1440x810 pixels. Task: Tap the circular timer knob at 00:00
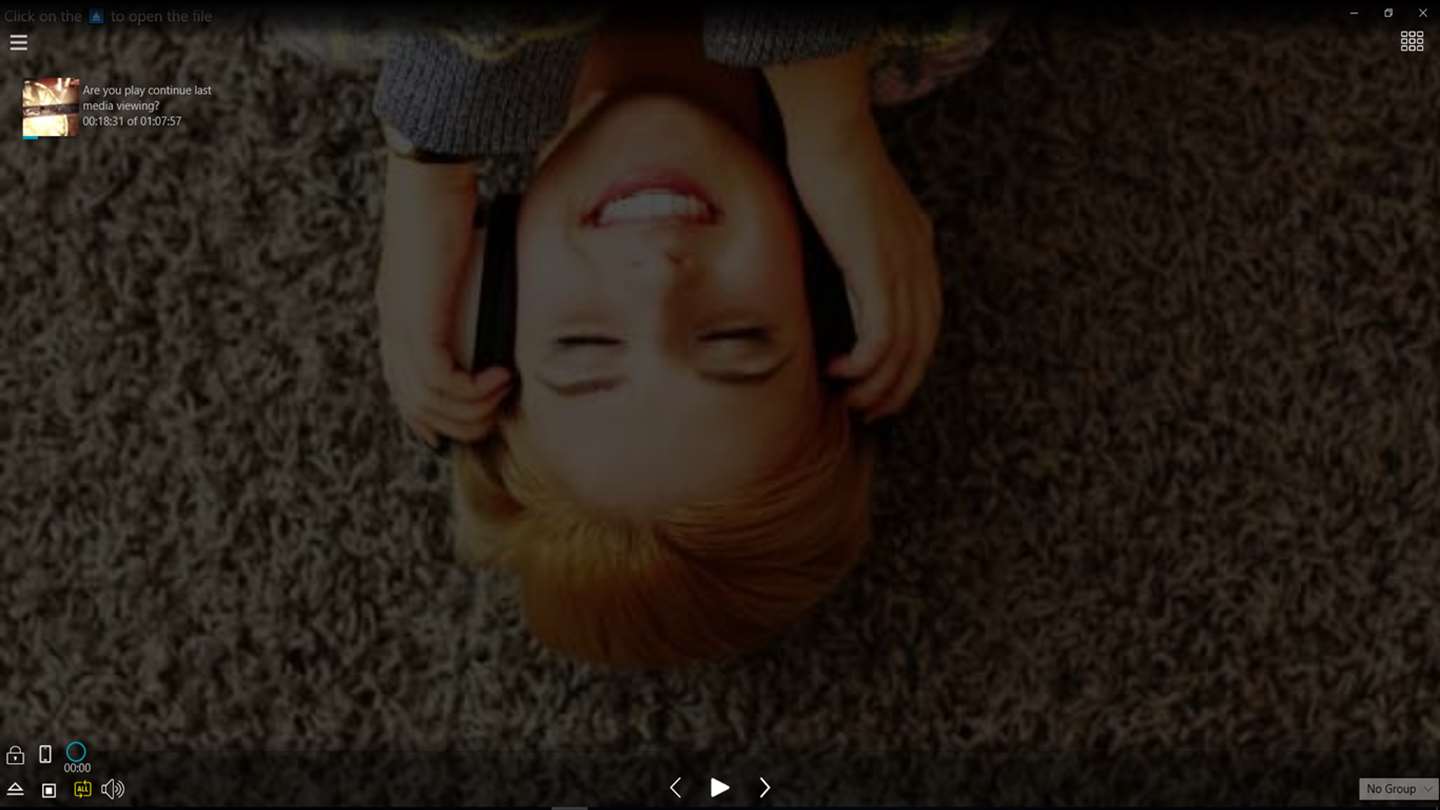76,751
